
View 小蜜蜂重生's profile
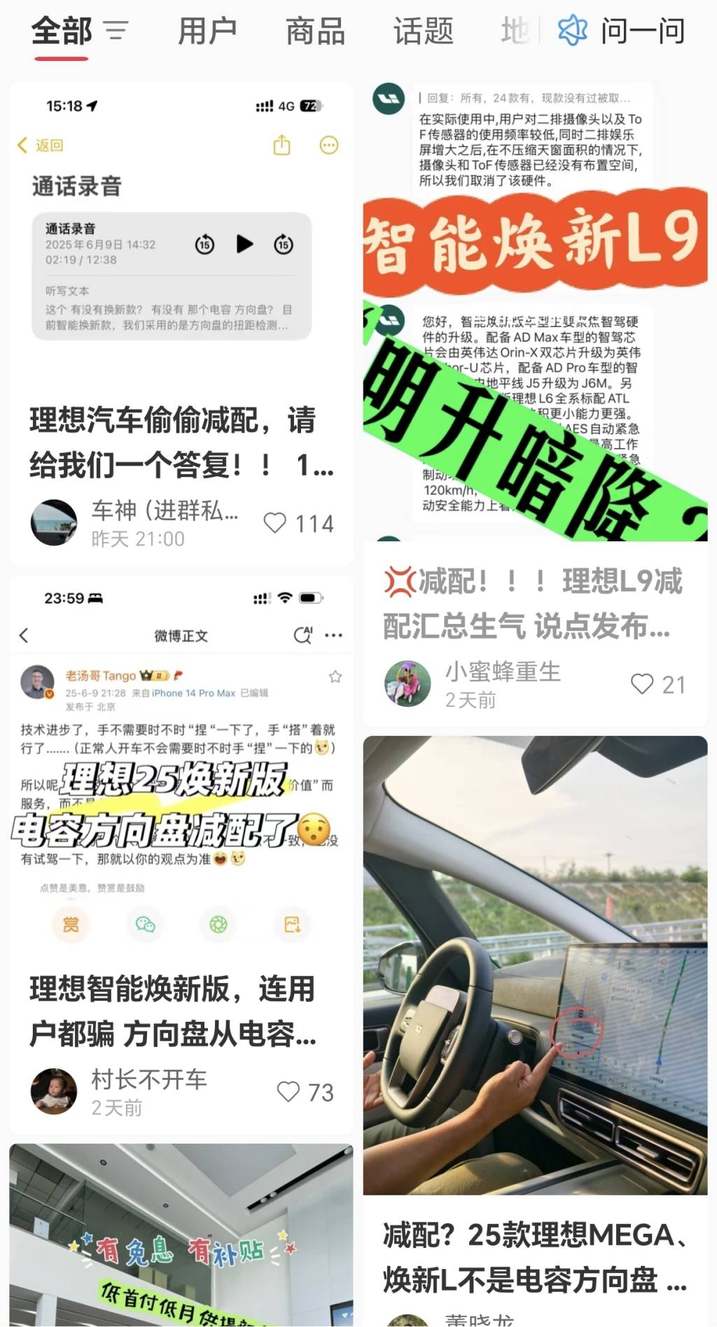point(407,684)
